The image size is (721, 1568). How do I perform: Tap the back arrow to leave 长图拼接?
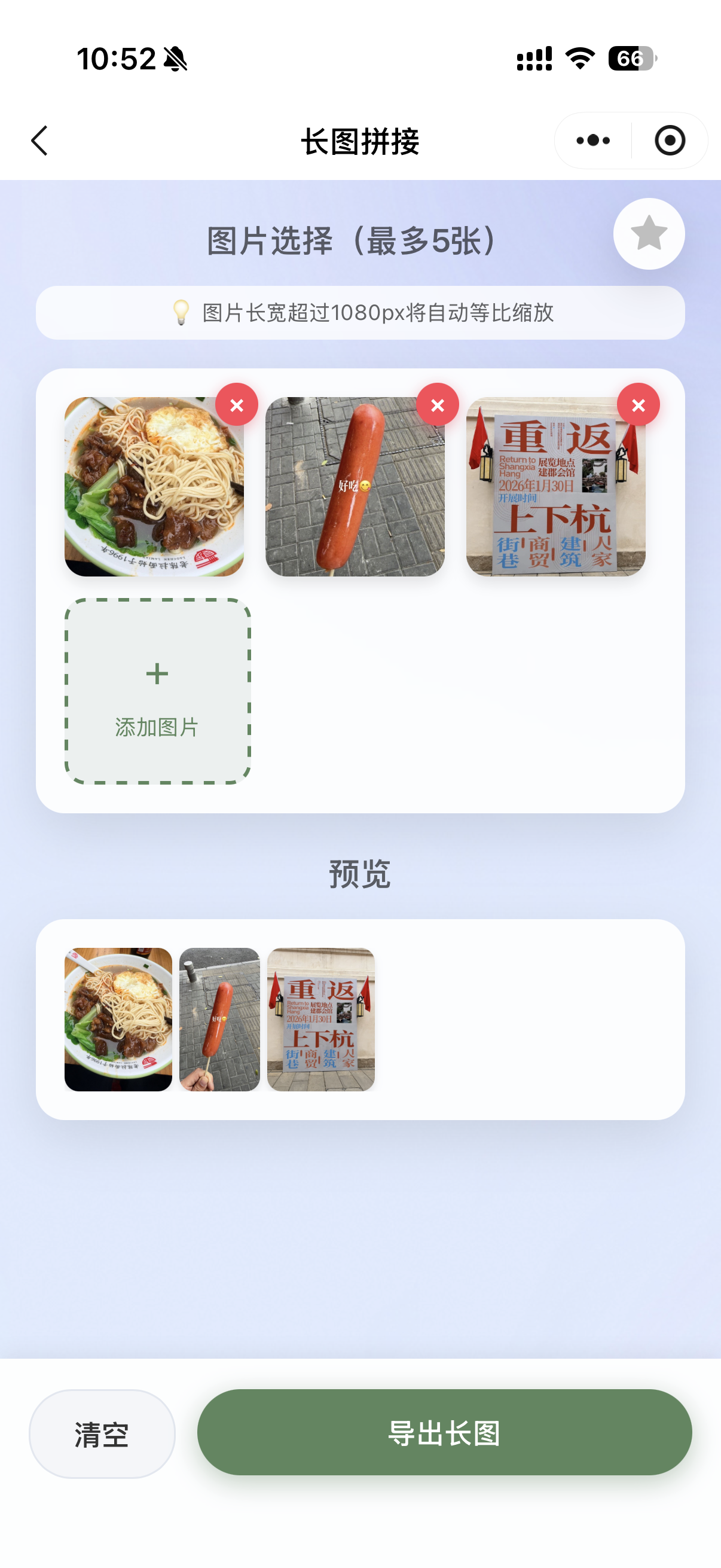pyautogui.click(x=38, y=141)
